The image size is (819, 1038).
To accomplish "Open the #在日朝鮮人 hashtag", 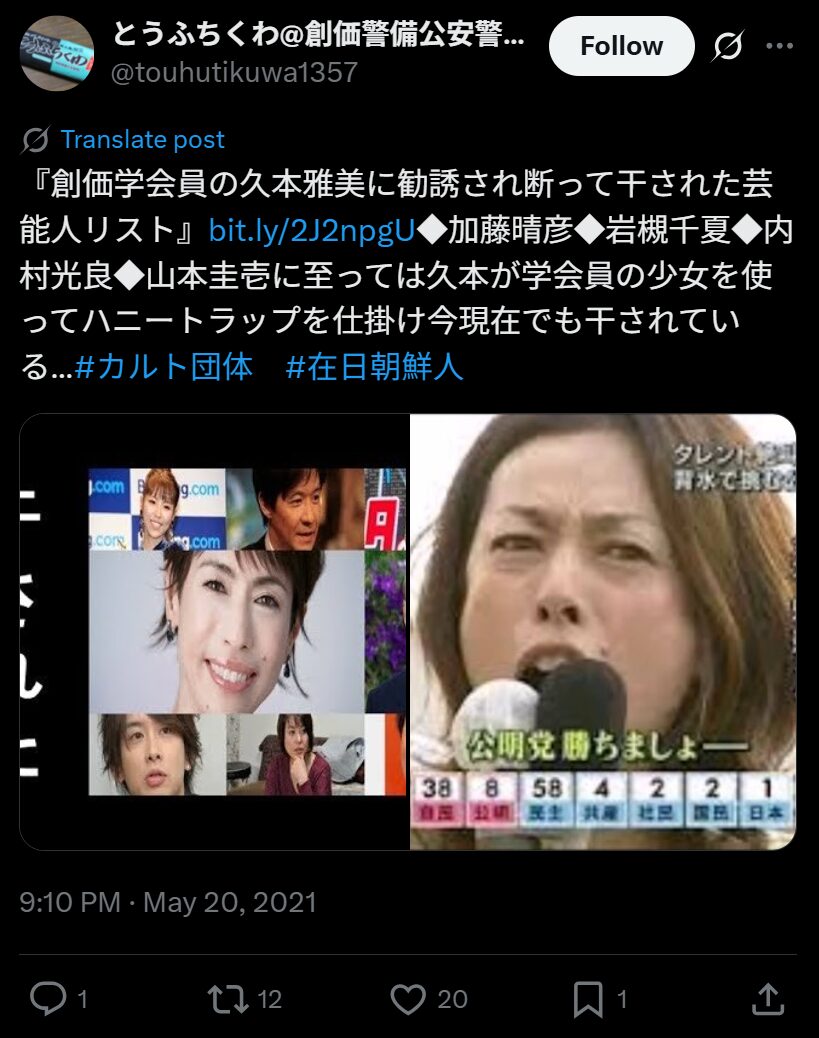I will click(x=375, y=366).
